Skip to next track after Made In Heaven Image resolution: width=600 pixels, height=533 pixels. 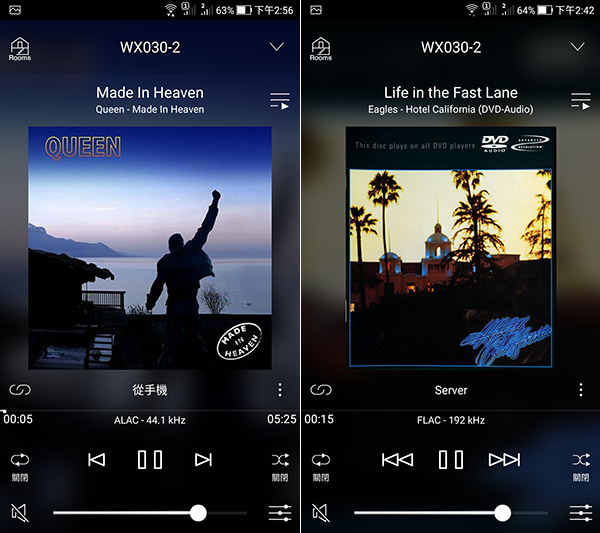tap(204, 459)
